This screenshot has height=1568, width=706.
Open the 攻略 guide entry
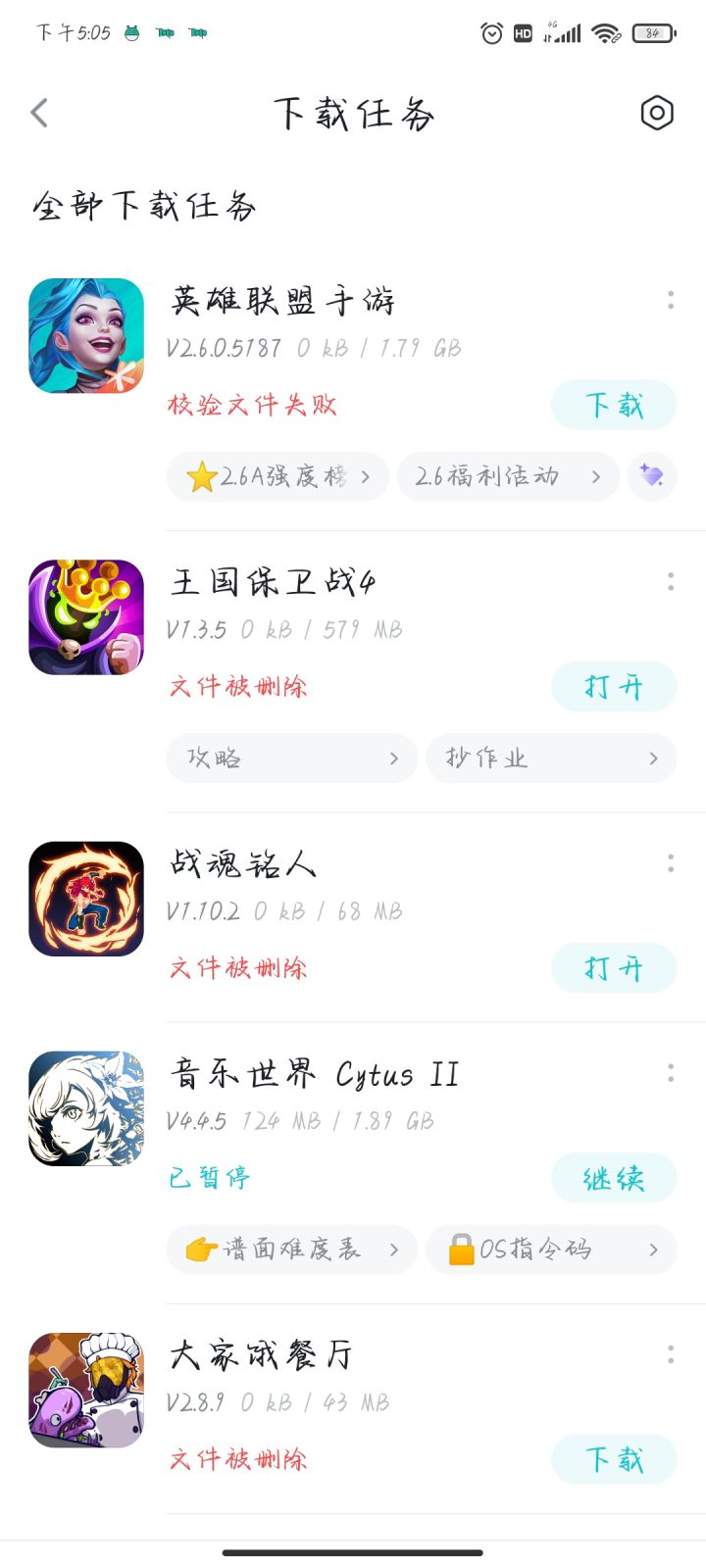(291, 758)
